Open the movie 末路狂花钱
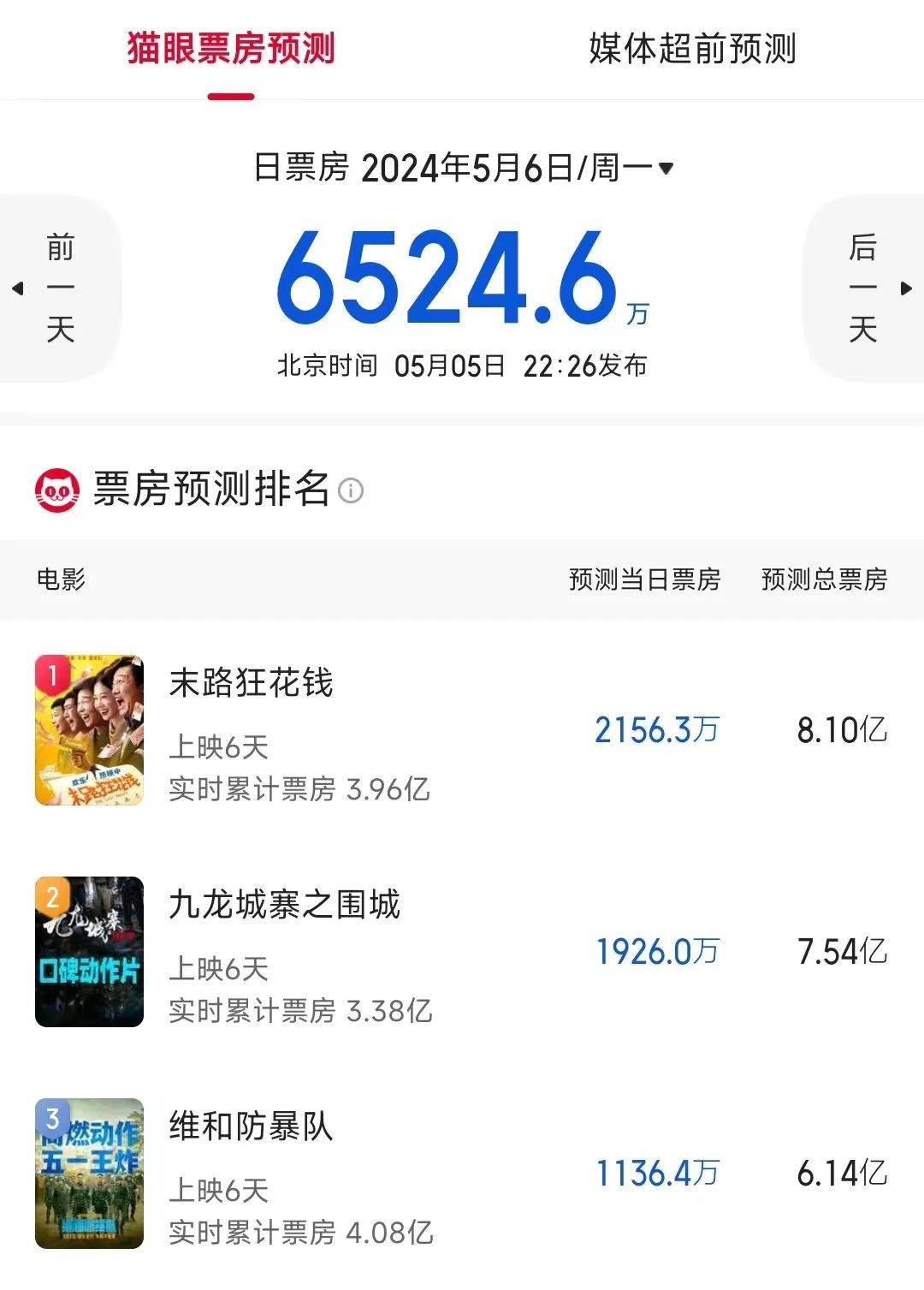 [251, 683]
